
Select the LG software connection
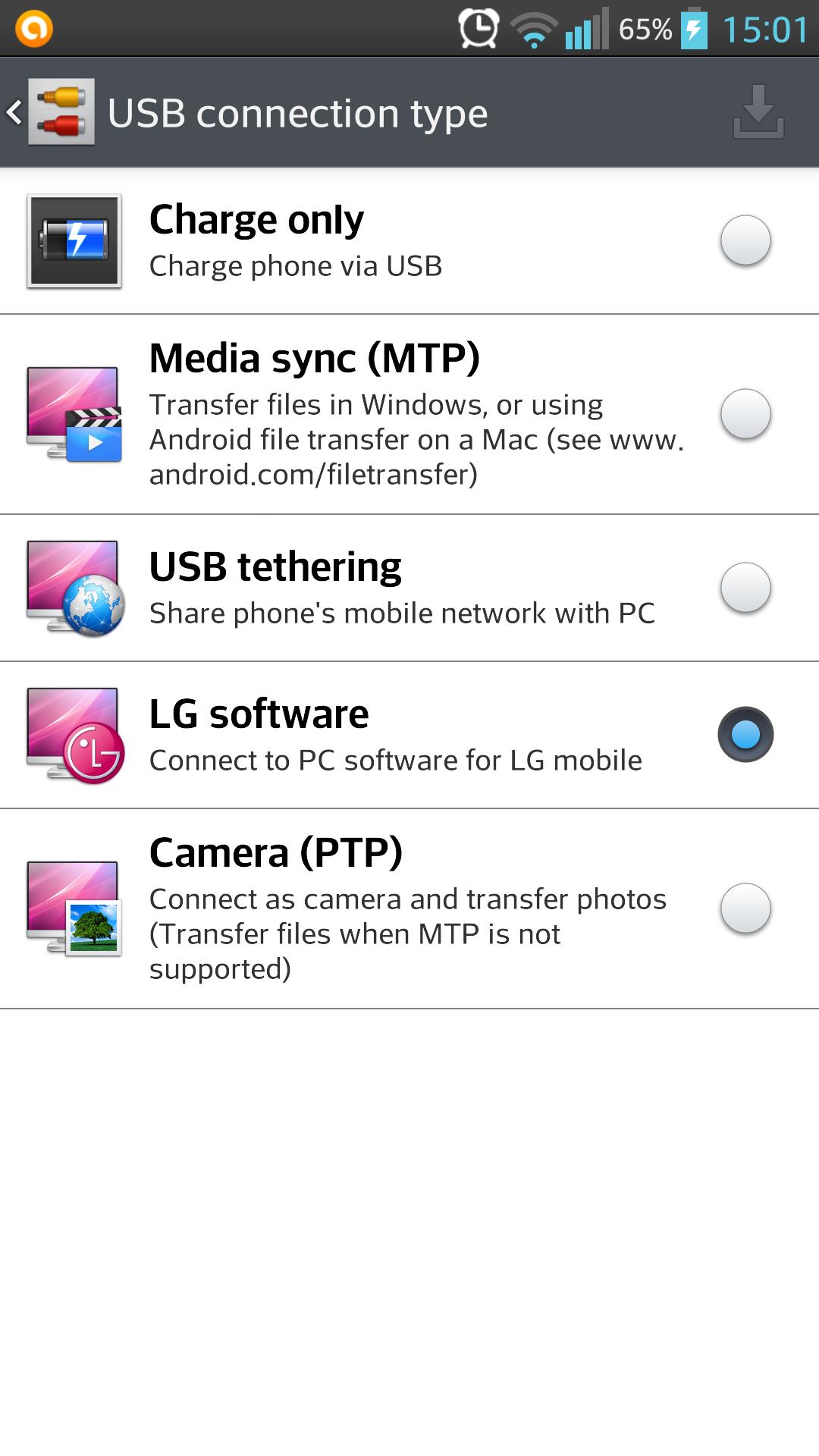point(409,735)
